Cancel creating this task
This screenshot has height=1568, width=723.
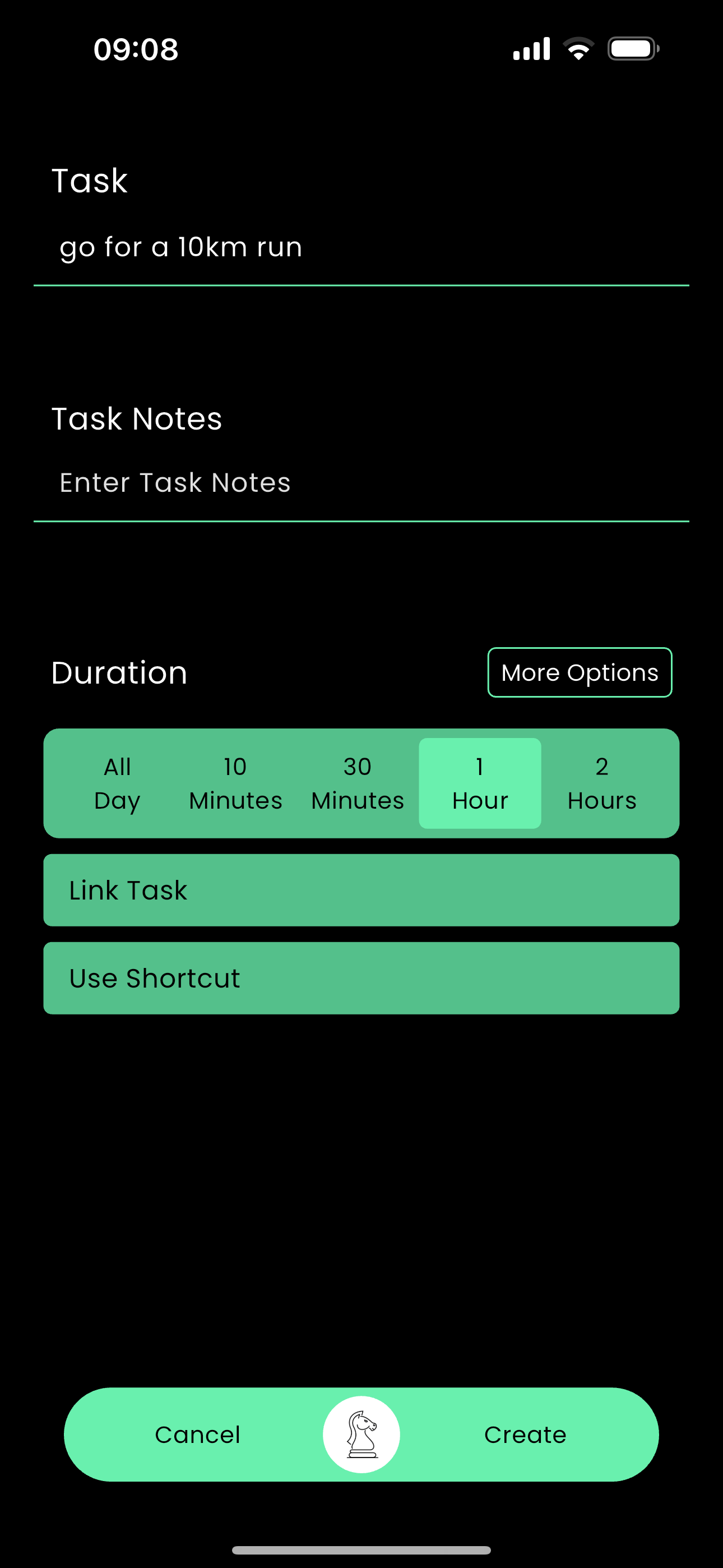coord(197,1435)
